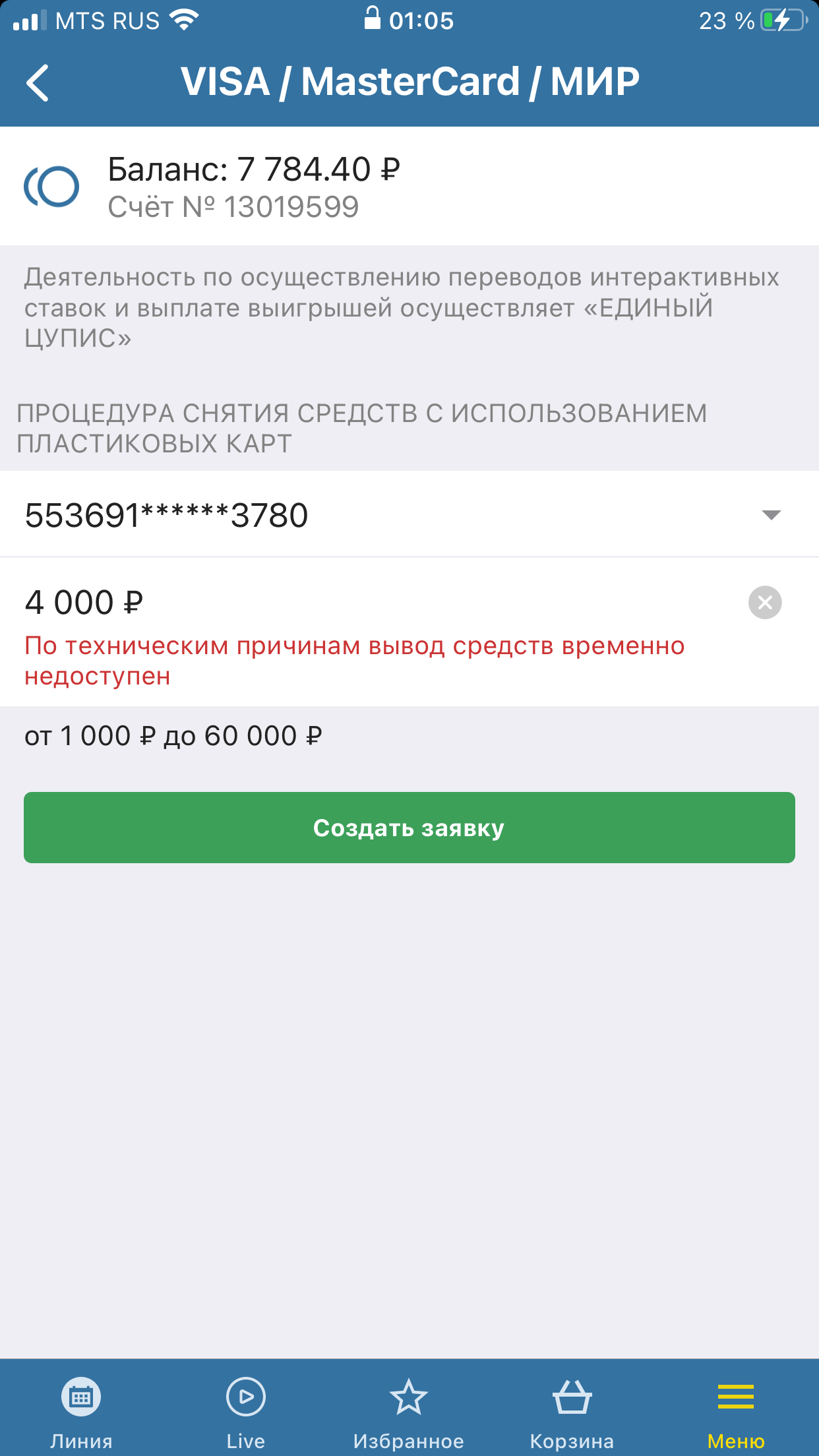Expand the card dropdown 553691******3780
The image size is (819, 1456).
(770, 515)
